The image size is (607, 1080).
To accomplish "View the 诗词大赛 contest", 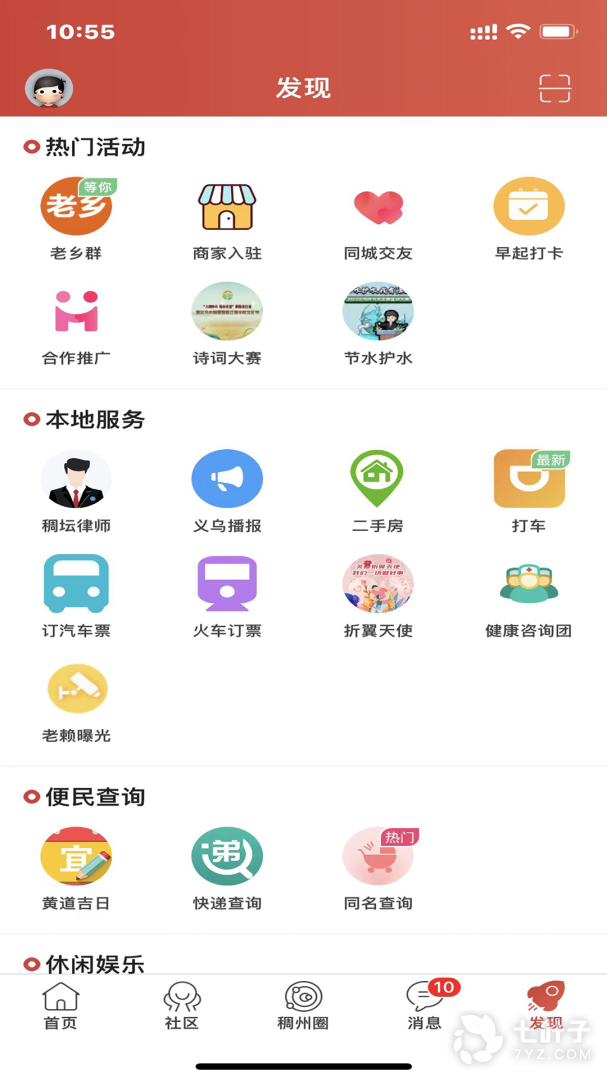I will click(227, 312).
